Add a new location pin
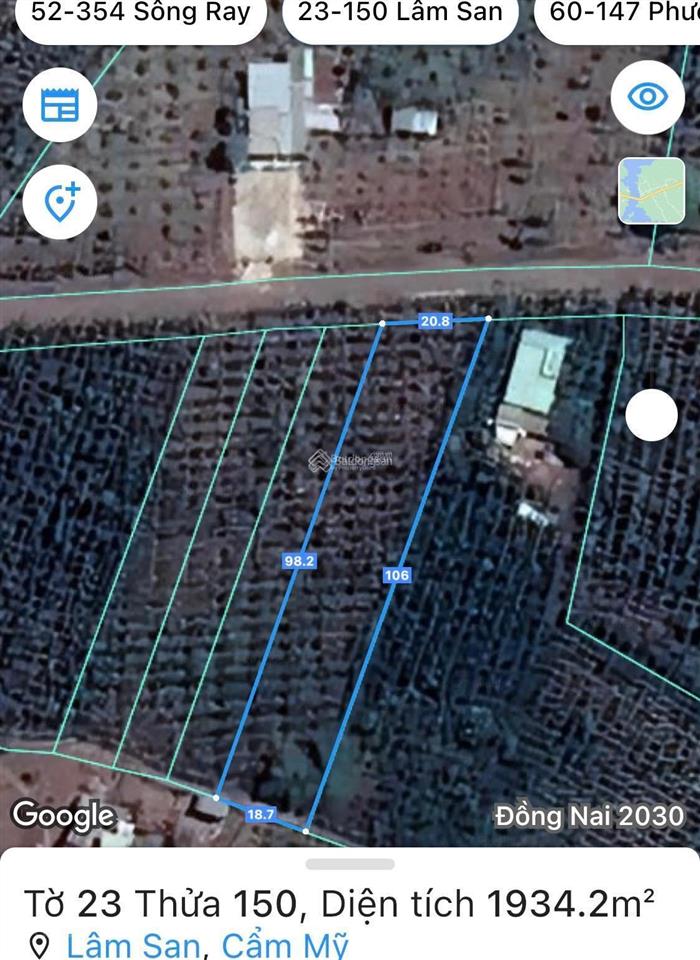700x960 pixels. (x=60, y=201)
